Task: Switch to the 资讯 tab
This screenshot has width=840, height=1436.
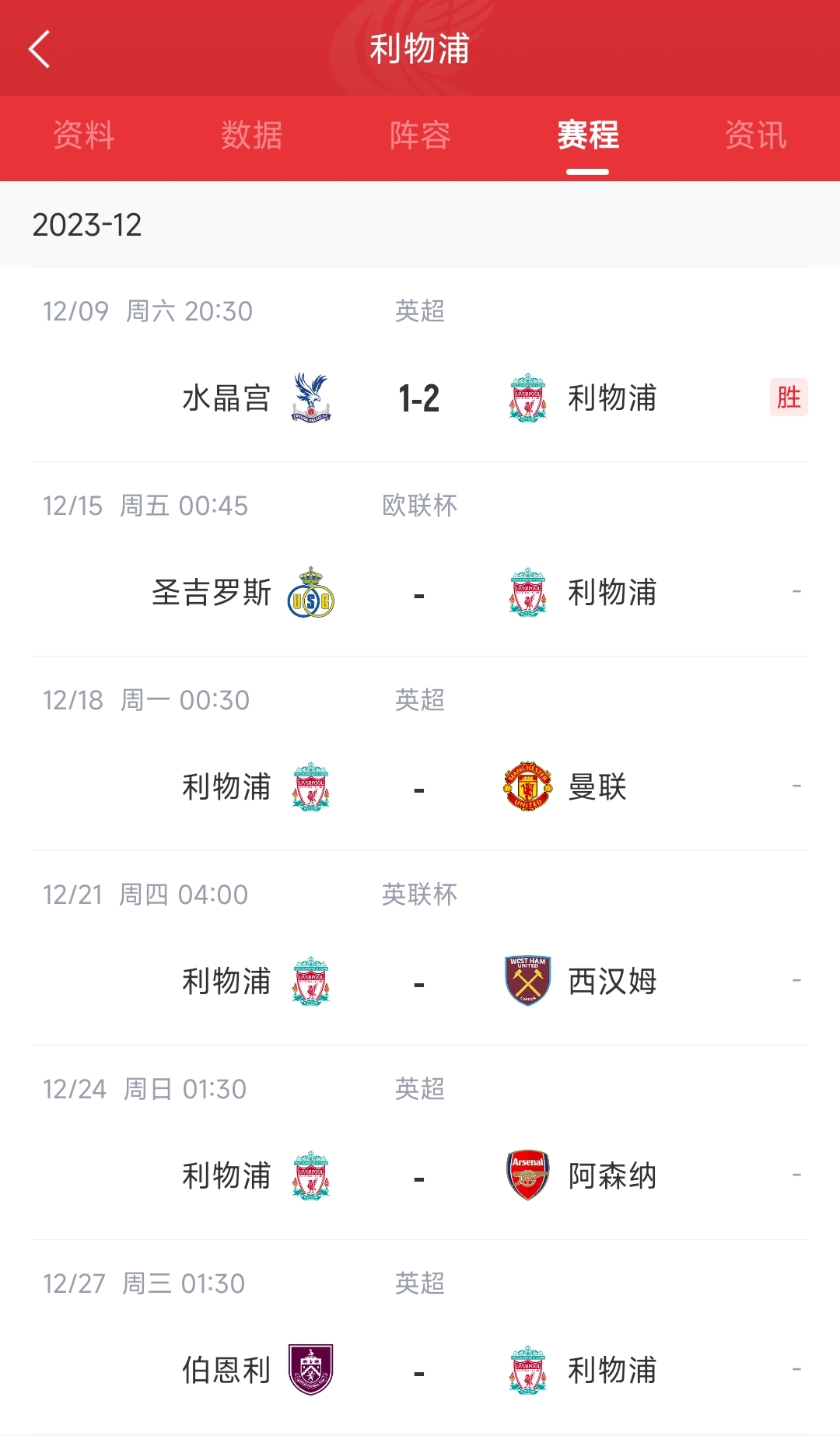Action: pyautogui.click(x=756, y=135)
